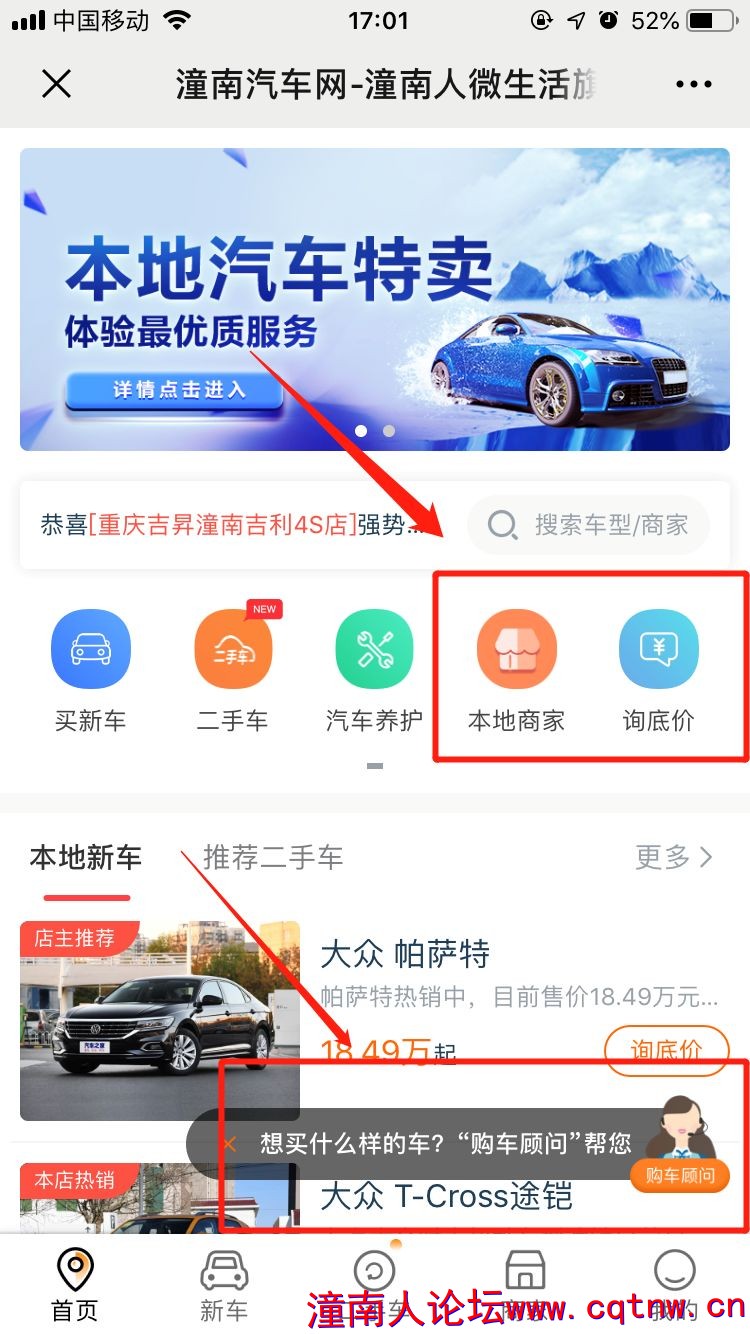Go to 汽车养护 services
Screen dimensions: 750x1334
point(374,670)
